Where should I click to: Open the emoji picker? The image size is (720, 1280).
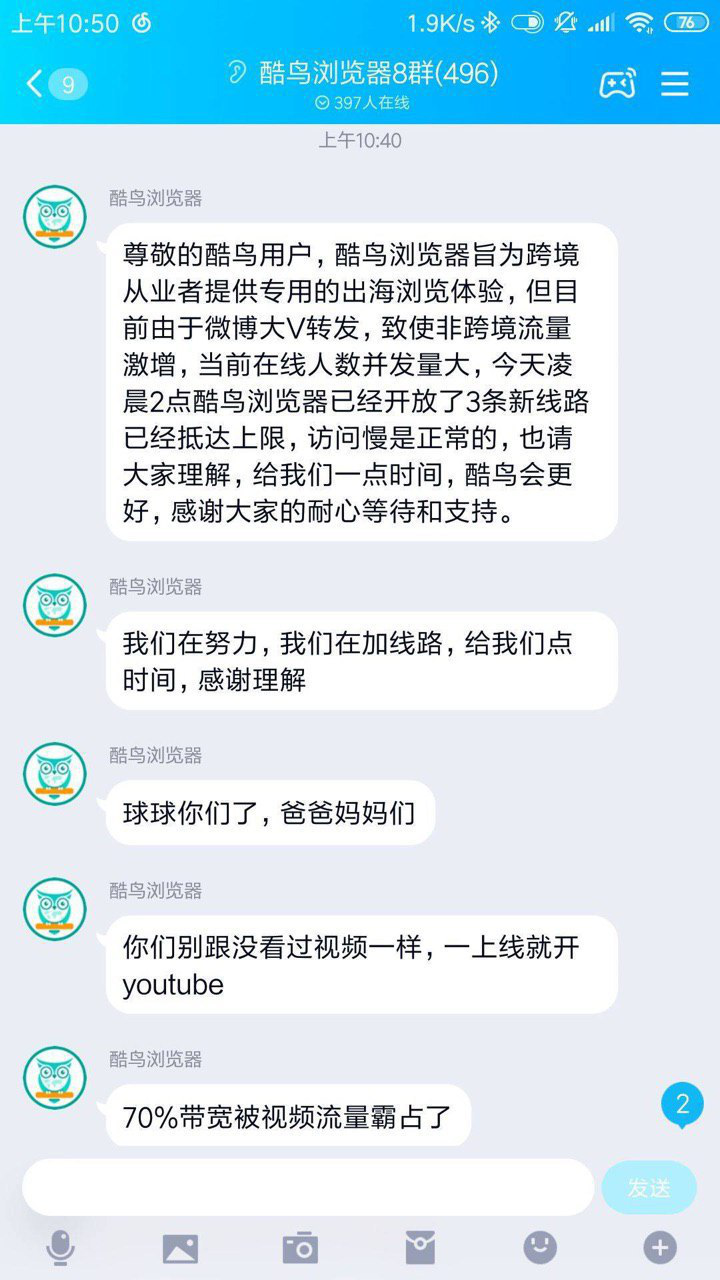[x=540, y=1247]
